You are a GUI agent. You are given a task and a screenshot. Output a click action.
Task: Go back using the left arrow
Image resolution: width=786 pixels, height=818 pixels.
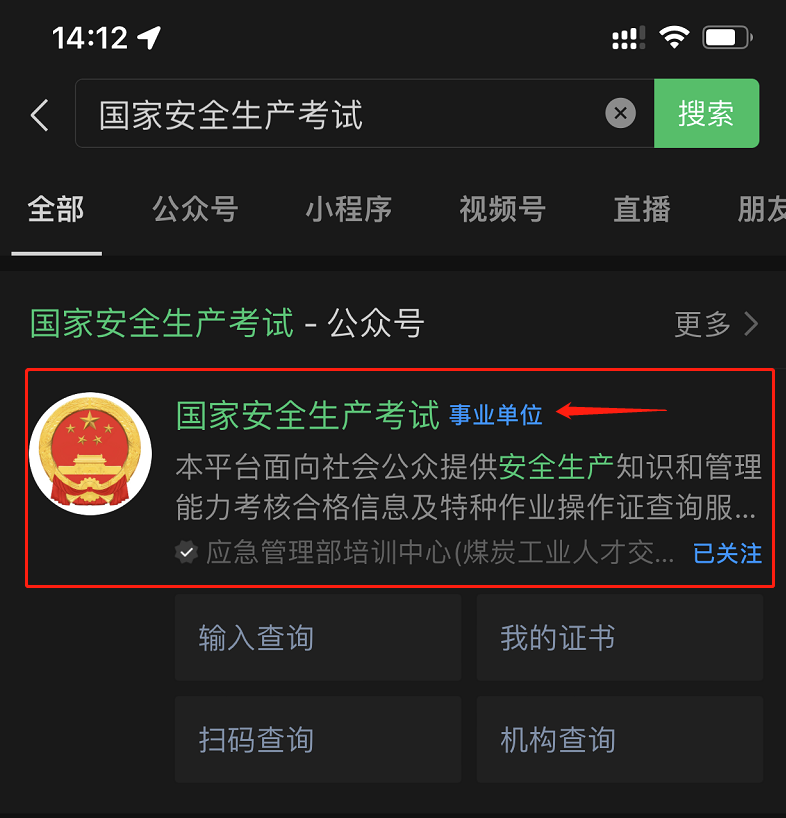(40, 115)
